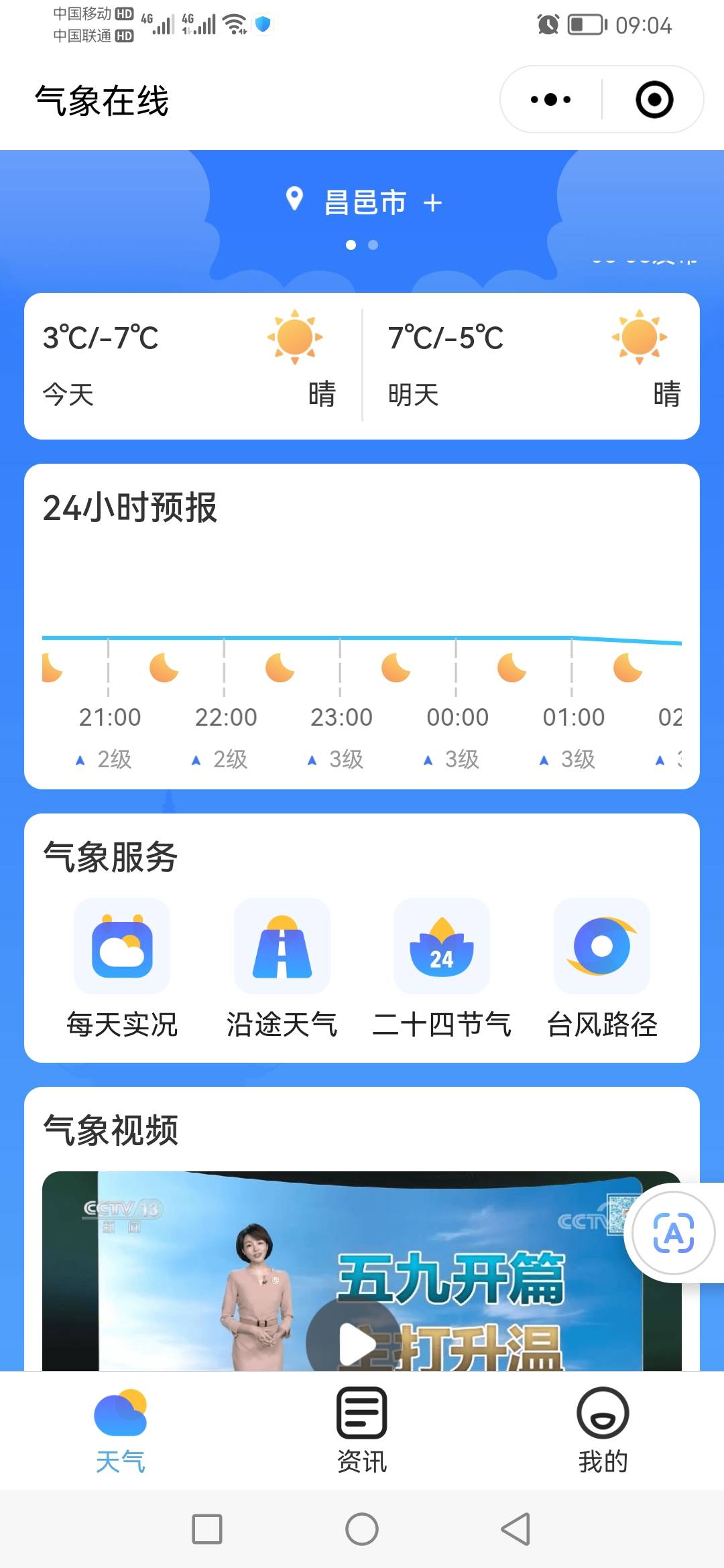
Task: Open 沿途天气 route weather service
Action: point(282,968)
